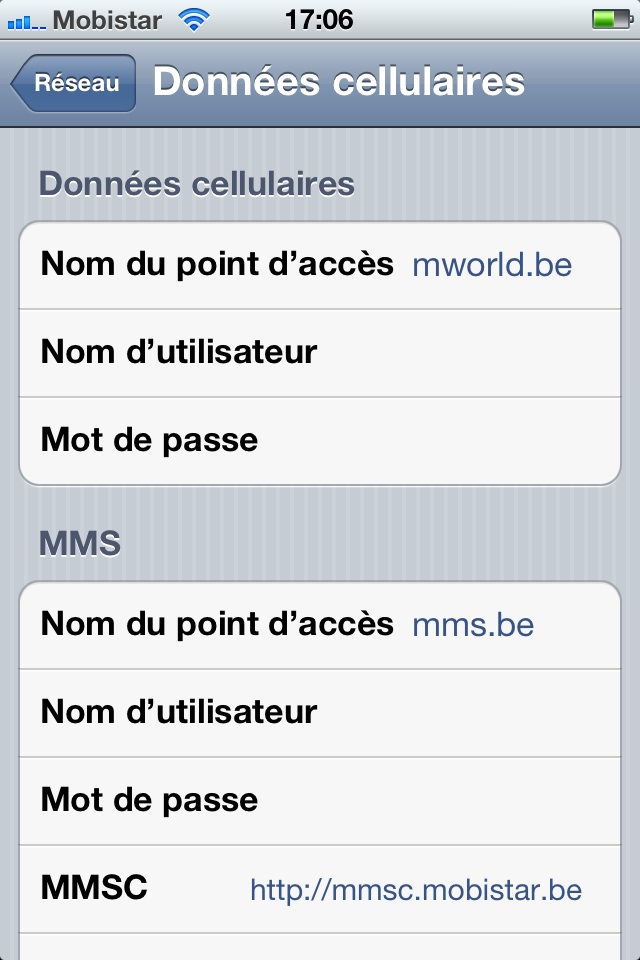Go back to the Réseau screen
This screenshot has width=640, height=960.
click(x=75, y=83)
